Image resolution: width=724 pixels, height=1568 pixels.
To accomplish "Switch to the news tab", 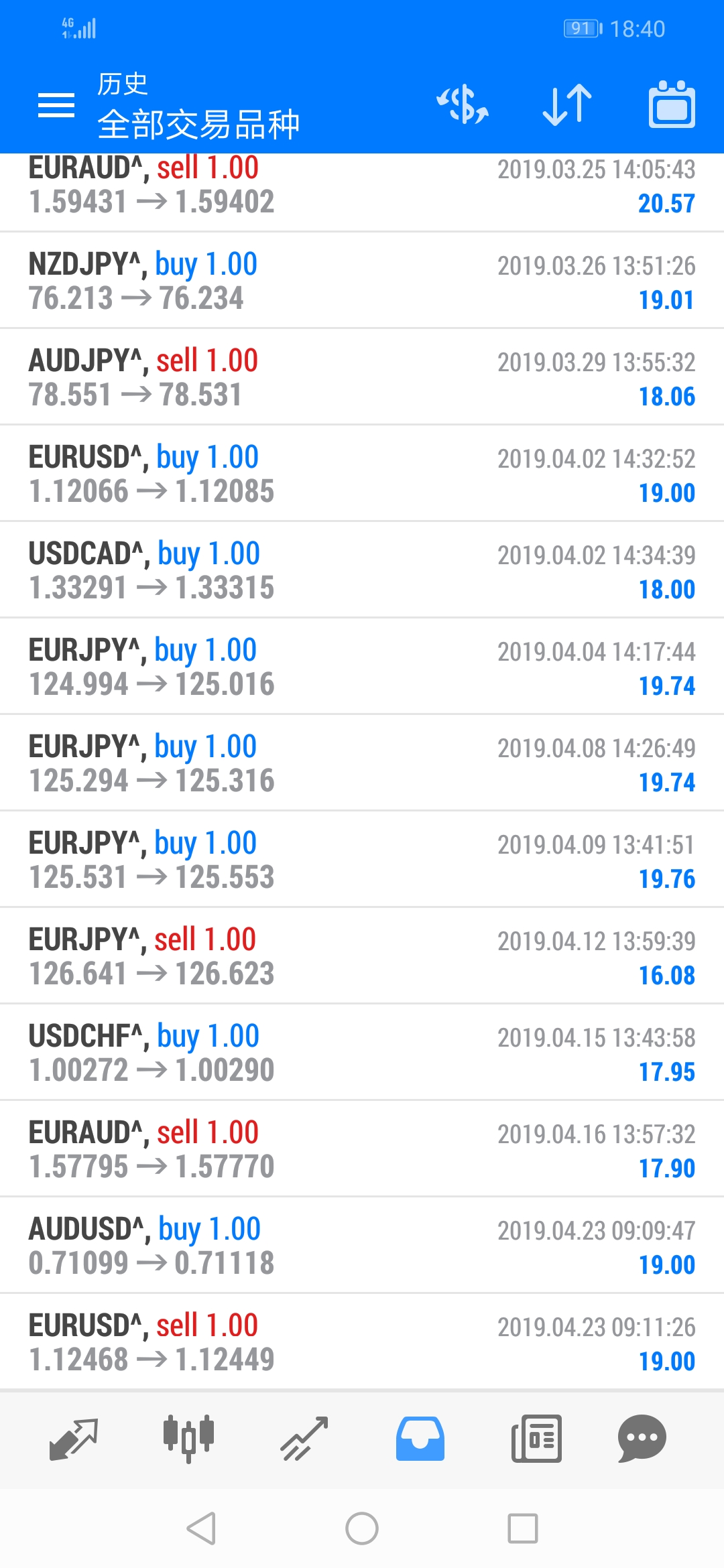I will pos(536,1439).
